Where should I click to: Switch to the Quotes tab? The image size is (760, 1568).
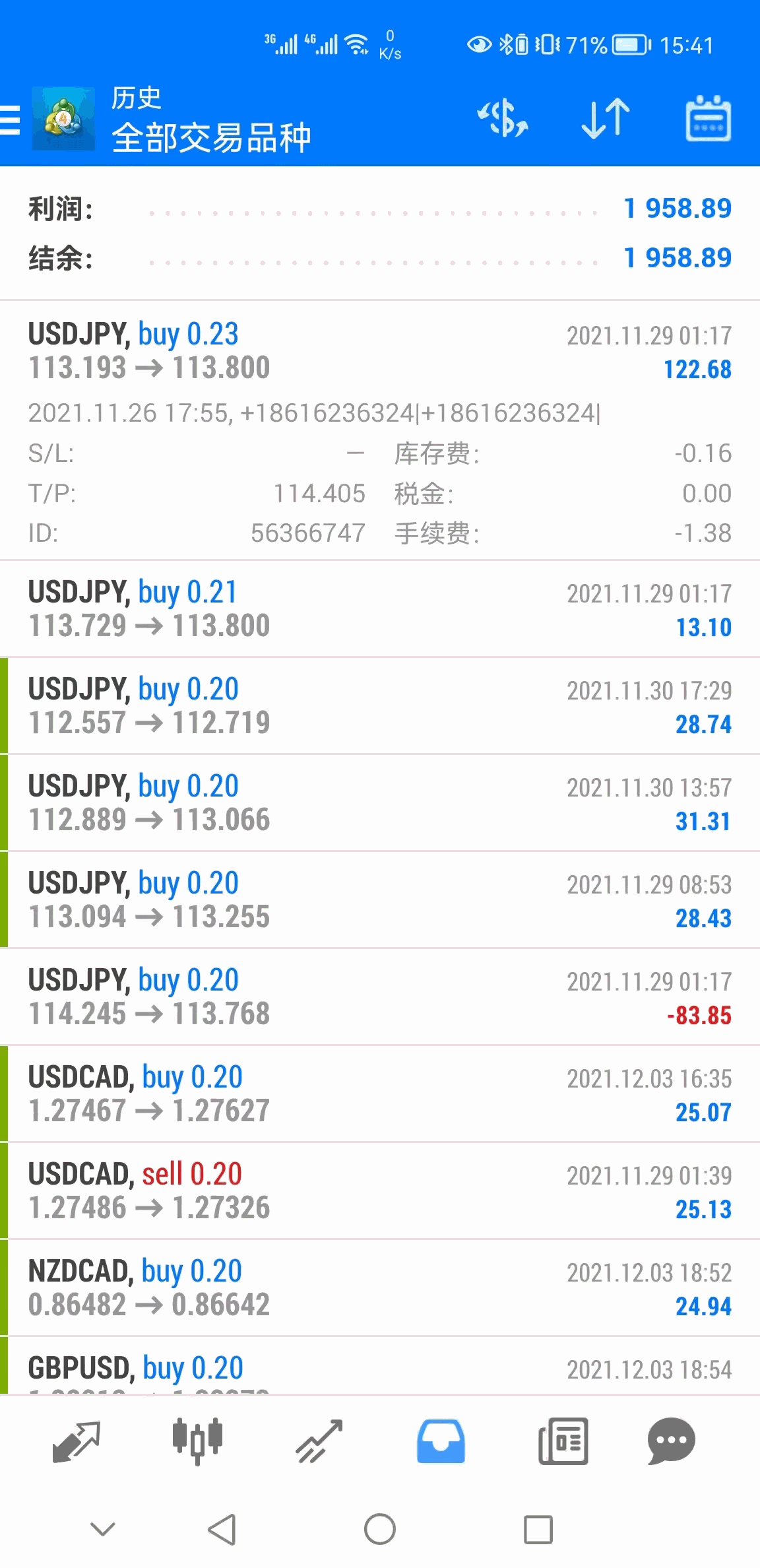76,1441
